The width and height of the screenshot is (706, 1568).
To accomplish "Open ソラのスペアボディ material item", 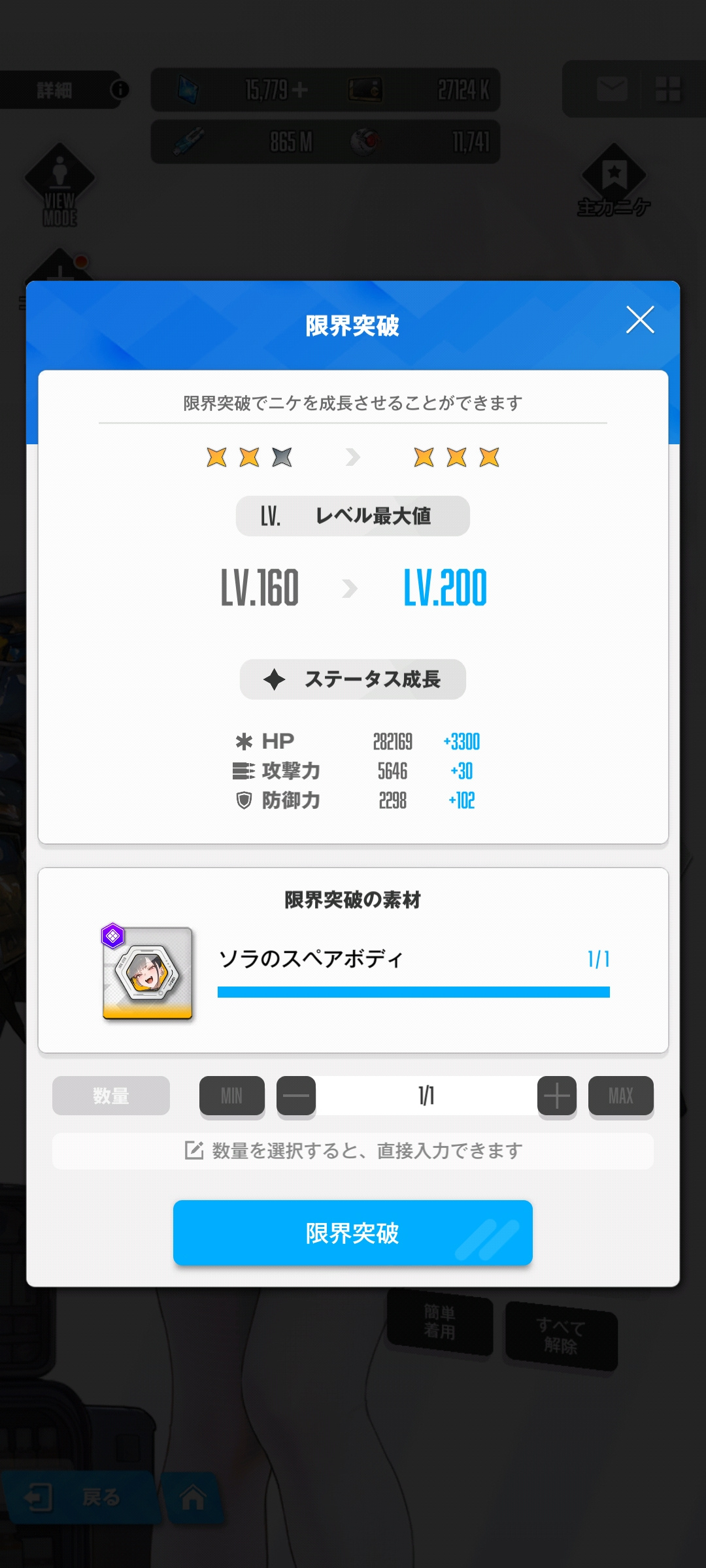I will [x=148, y=973].
